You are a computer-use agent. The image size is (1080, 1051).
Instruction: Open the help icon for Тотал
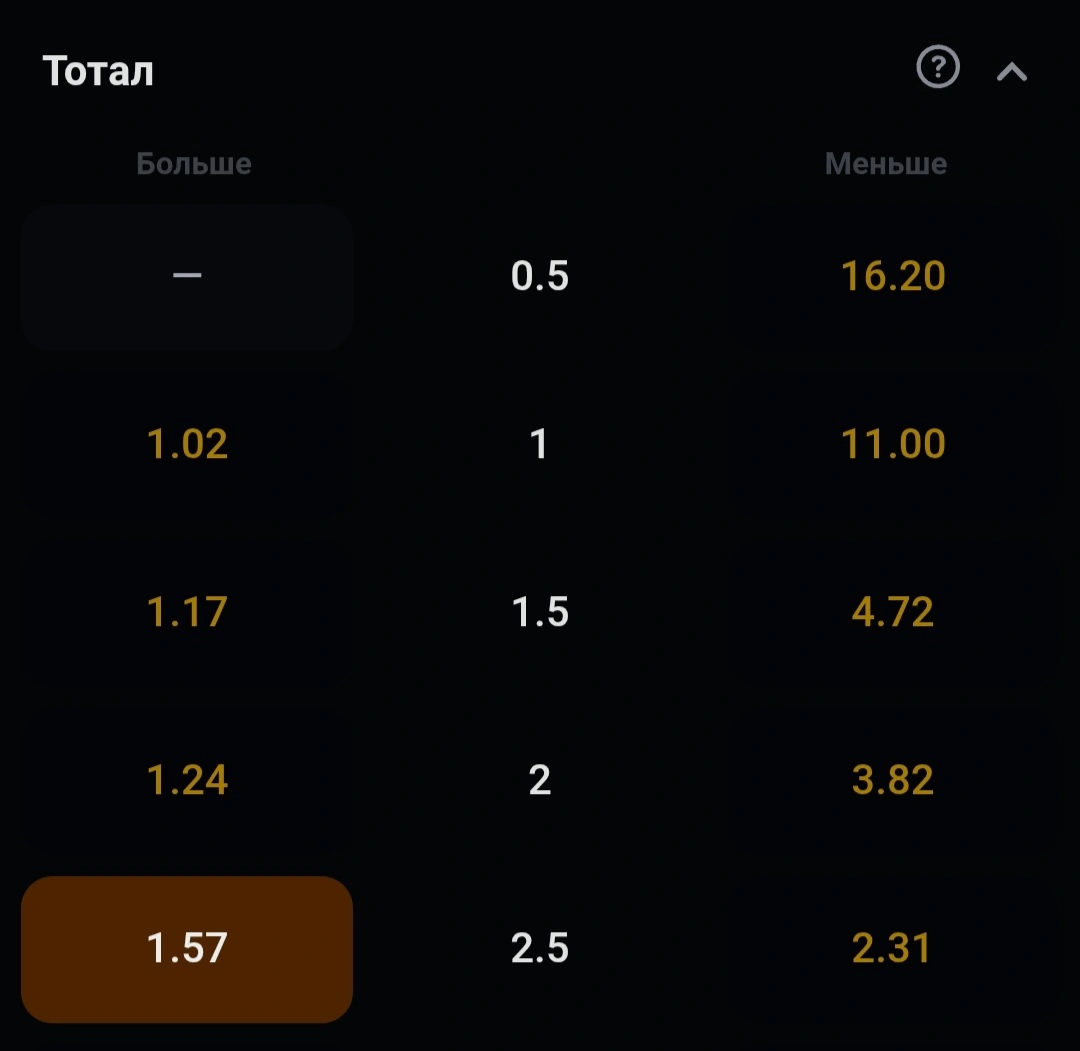[938, 69]
